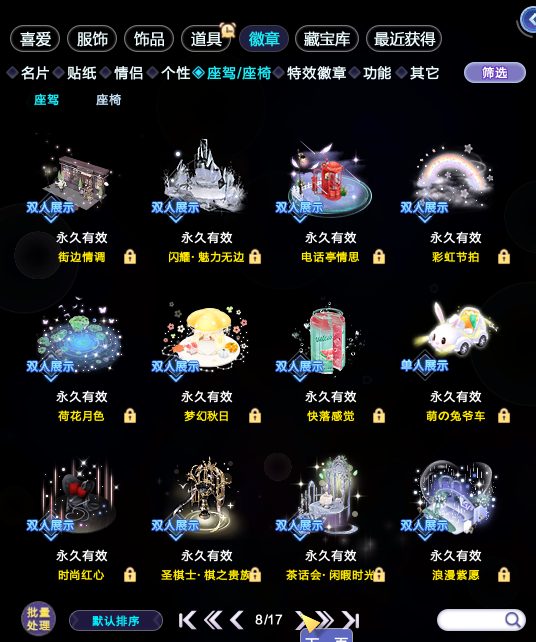The width and height of the screenshot is (536, 642).
Task: Change sorting via 默认排序
Action: click(116, 621)
